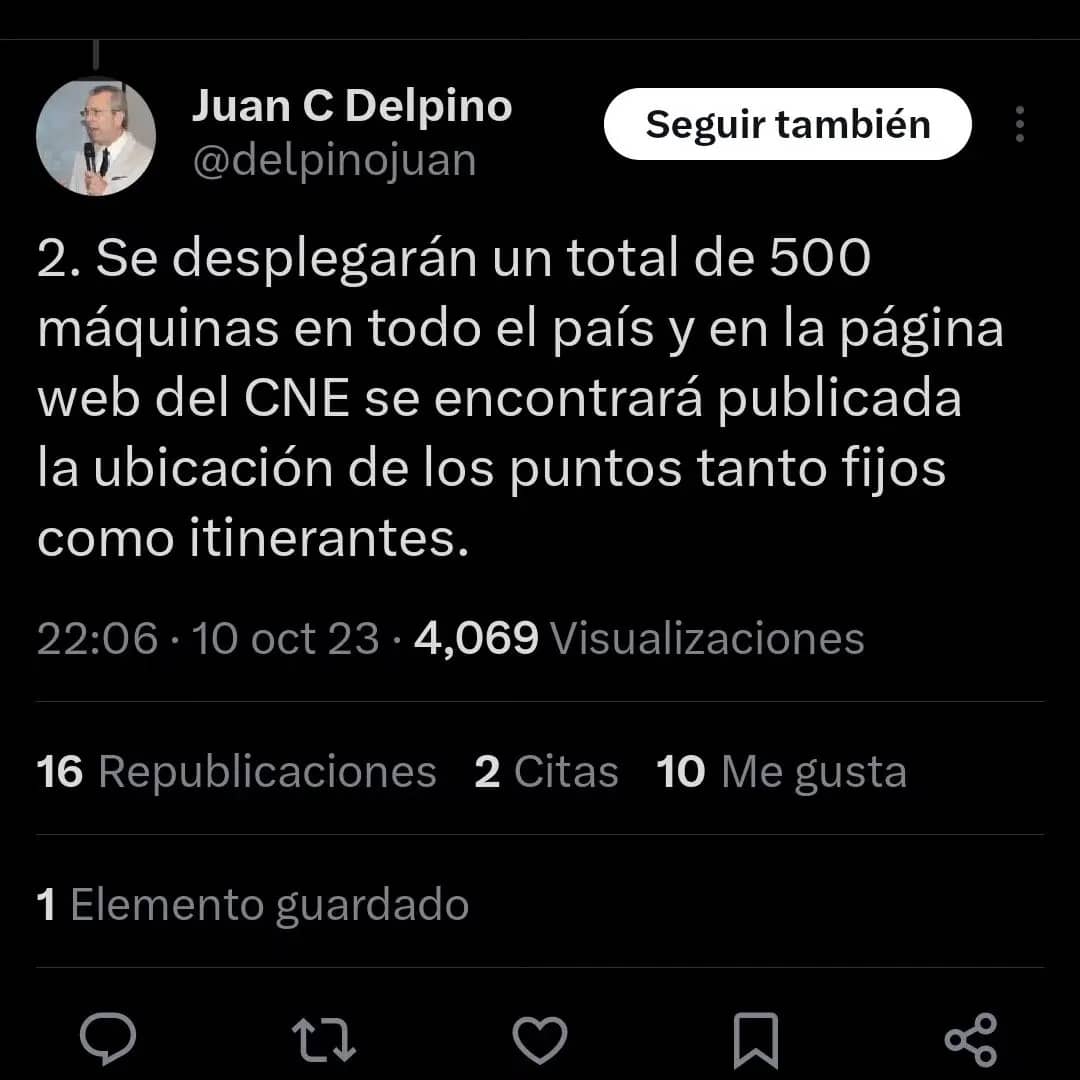This screenshot has height=1080, width=1080.
Task: View the 10 Me gusta list
Action: pyautogui.click(x=781, y=772)
